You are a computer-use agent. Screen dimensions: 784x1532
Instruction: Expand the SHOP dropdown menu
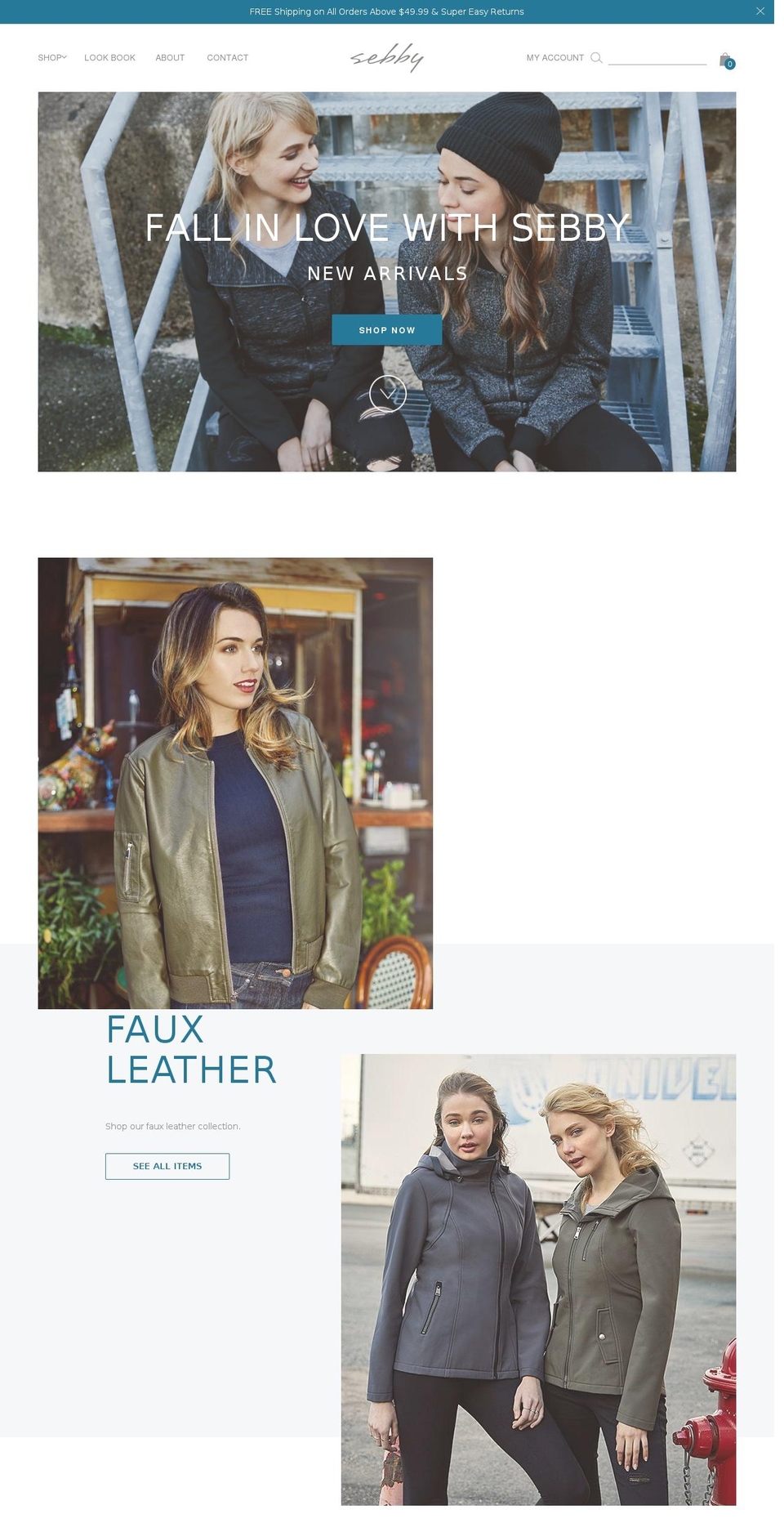(x=51, y=58)
